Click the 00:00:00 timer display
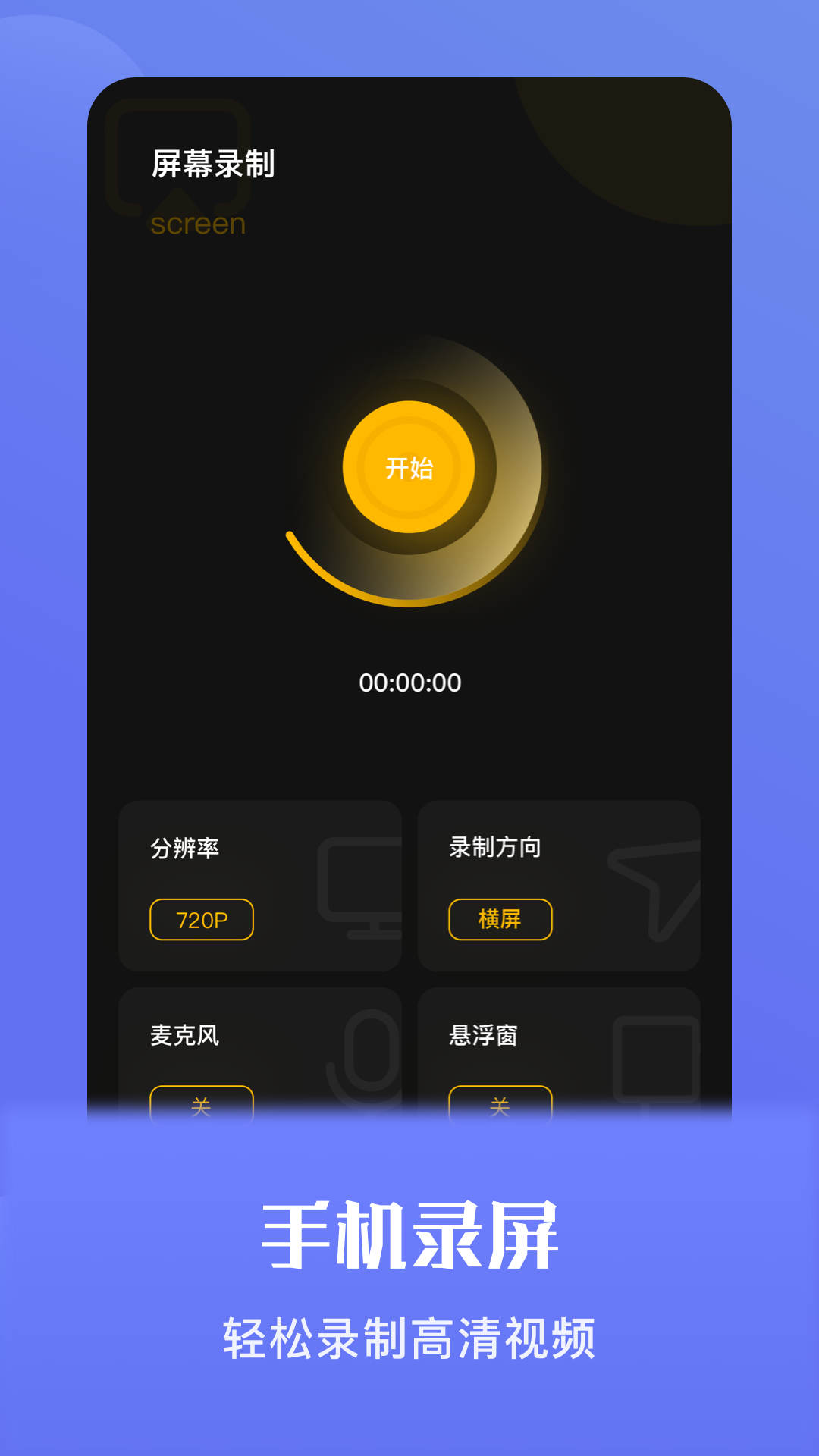Image resolution: width=819 pixels, height=1456 pixels. 409,682
